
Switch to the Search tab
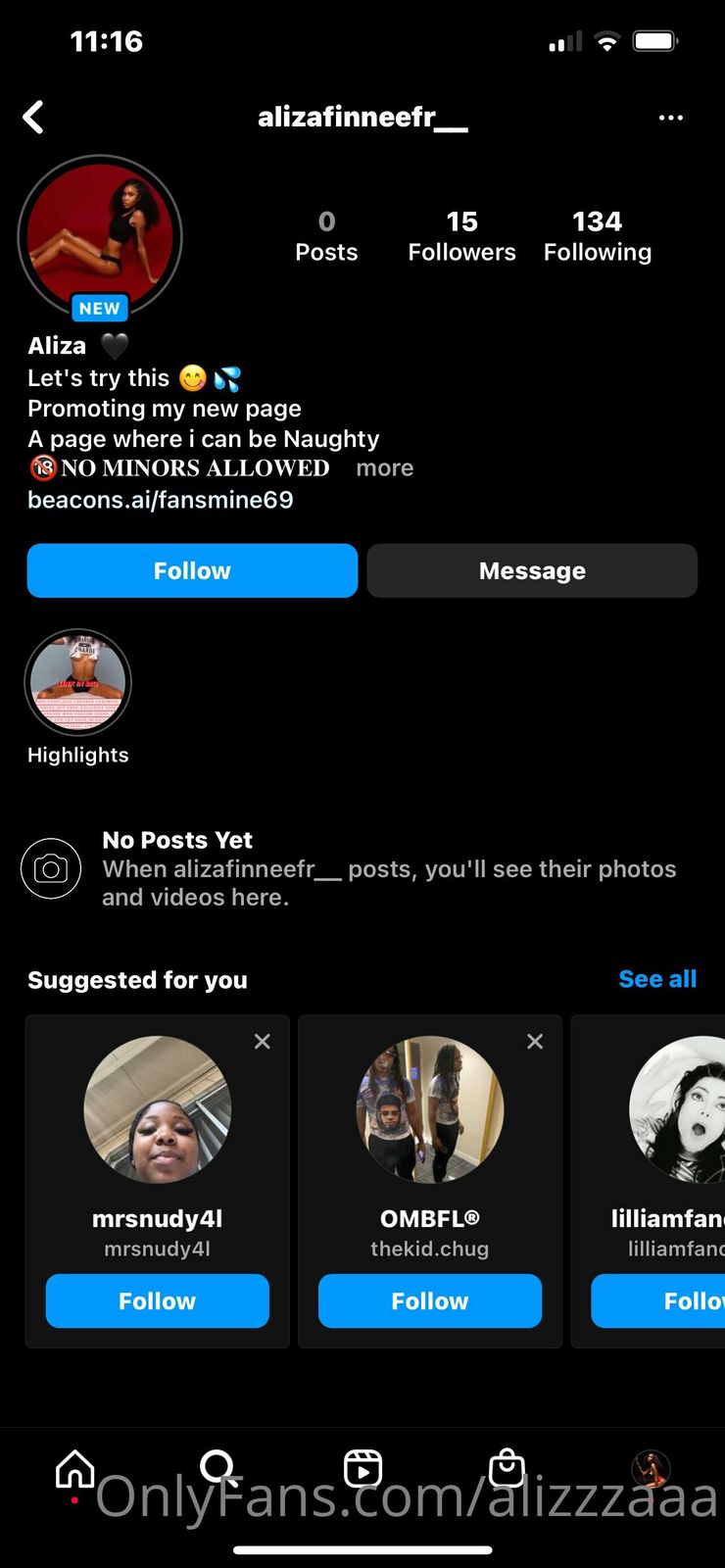point(217,1467)
